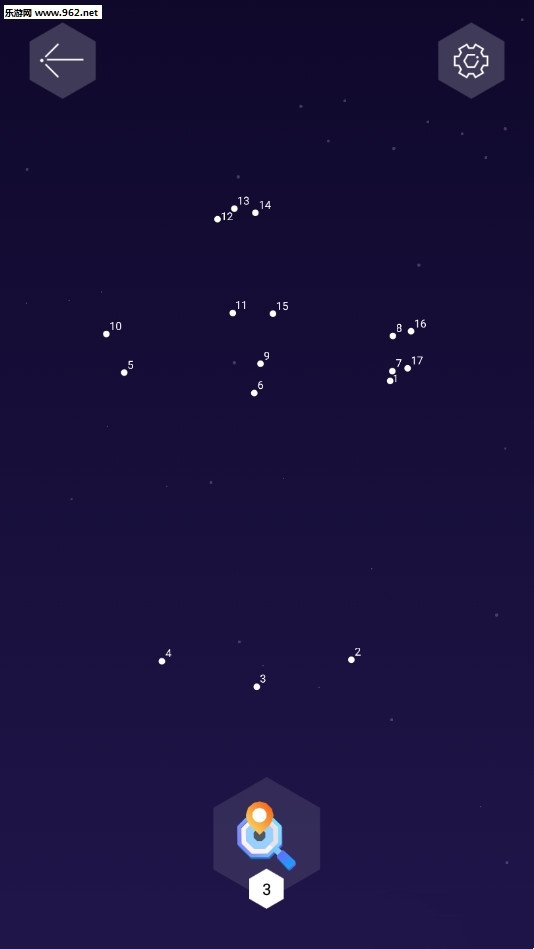Image resolution: width=534 pixels, height=949 pixels.
Task: Tap dot number 8
Action: click(x=393, y=336)
